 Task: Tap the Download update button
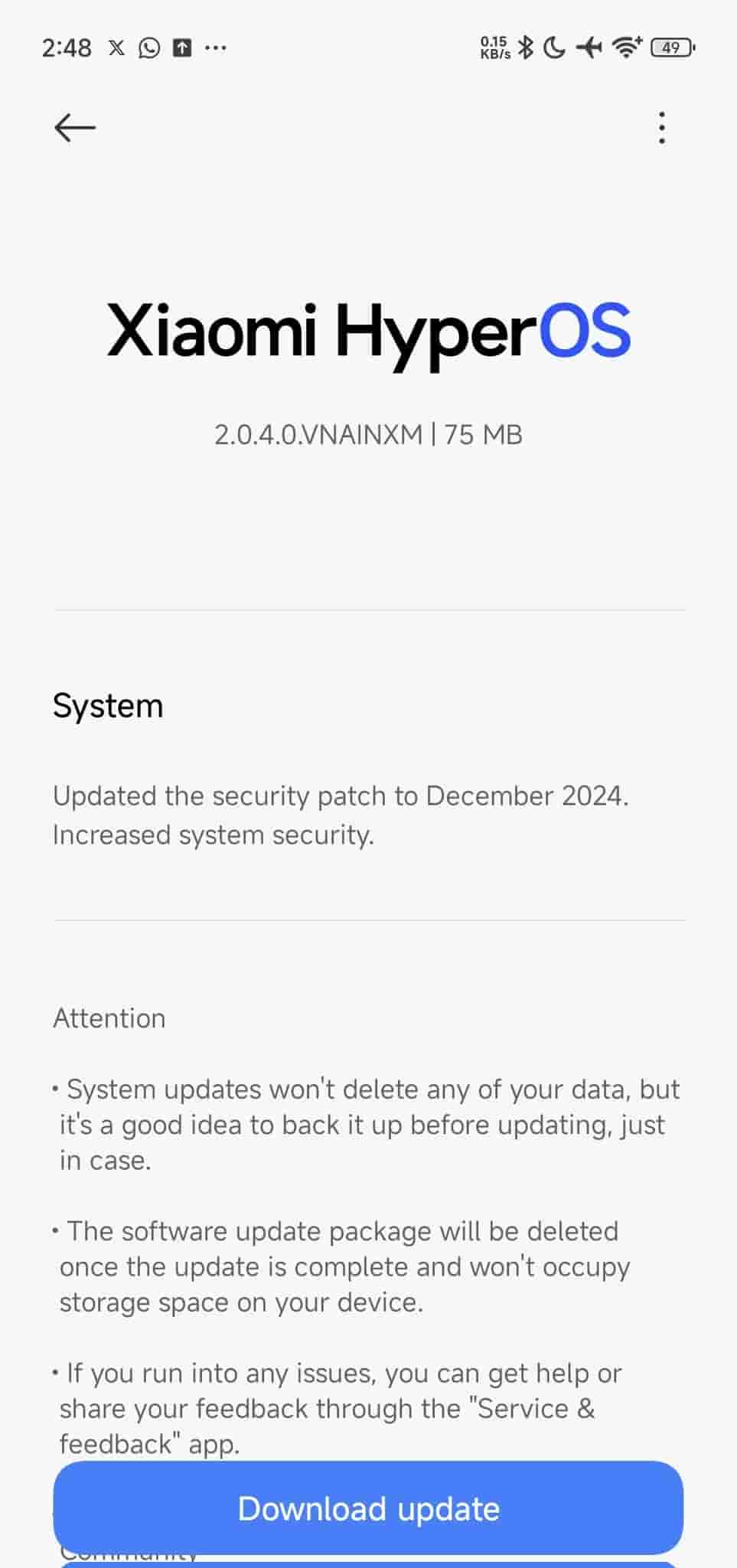368,1508
